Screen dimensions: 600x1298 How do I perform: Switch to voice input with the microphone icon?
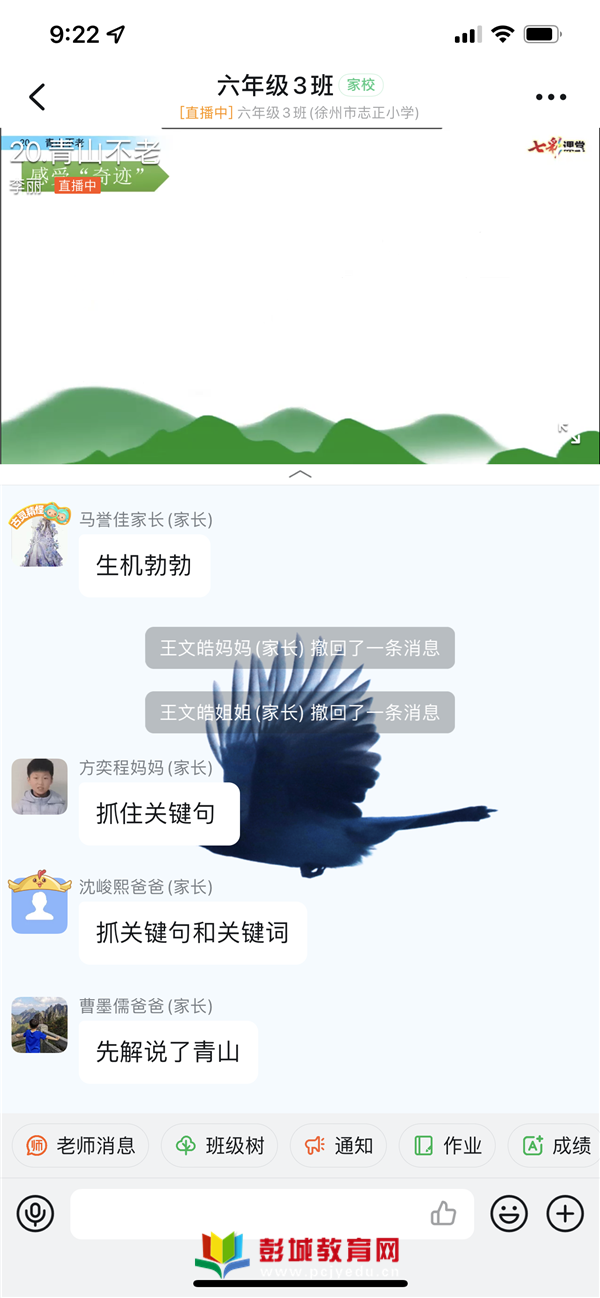35,1214
